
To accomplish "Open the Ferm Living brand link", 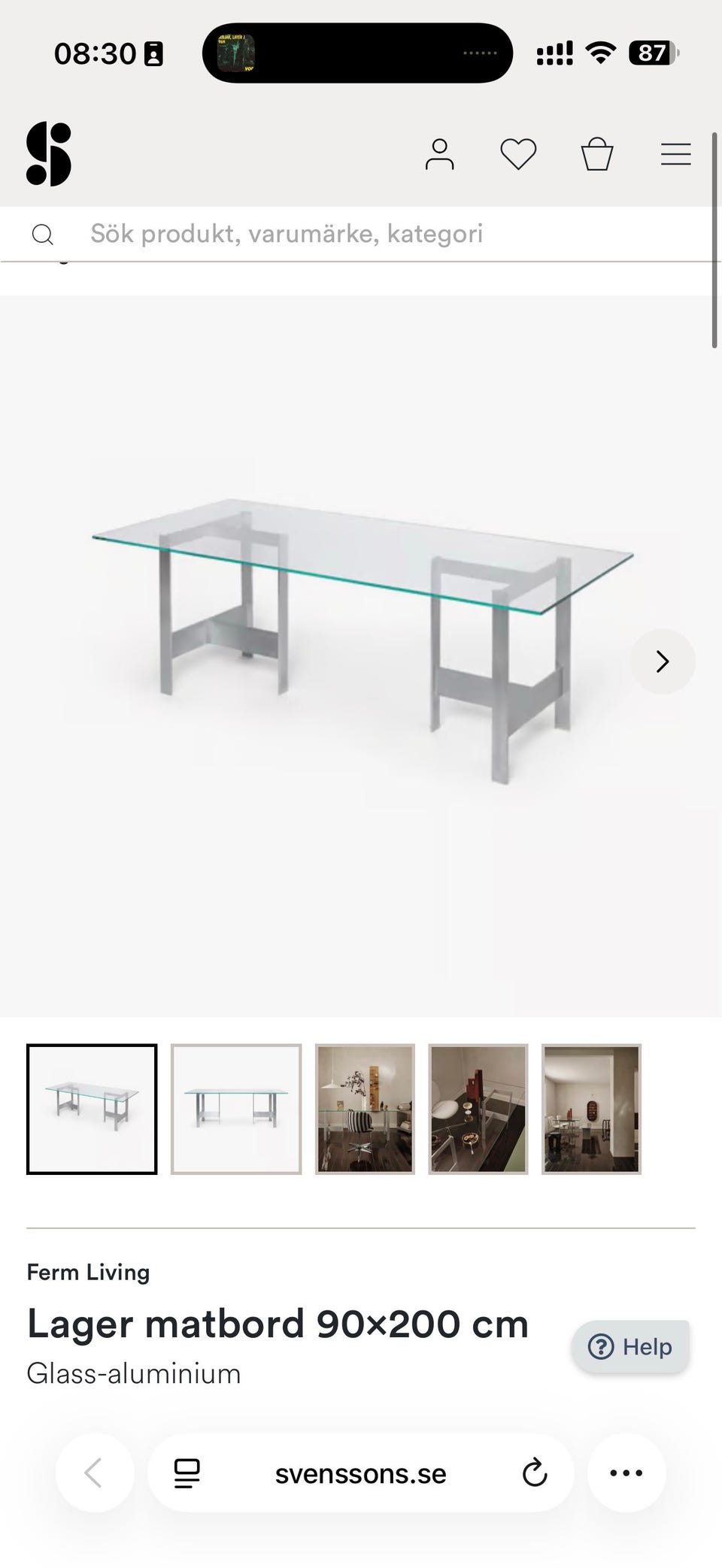I will [88, 1272].
